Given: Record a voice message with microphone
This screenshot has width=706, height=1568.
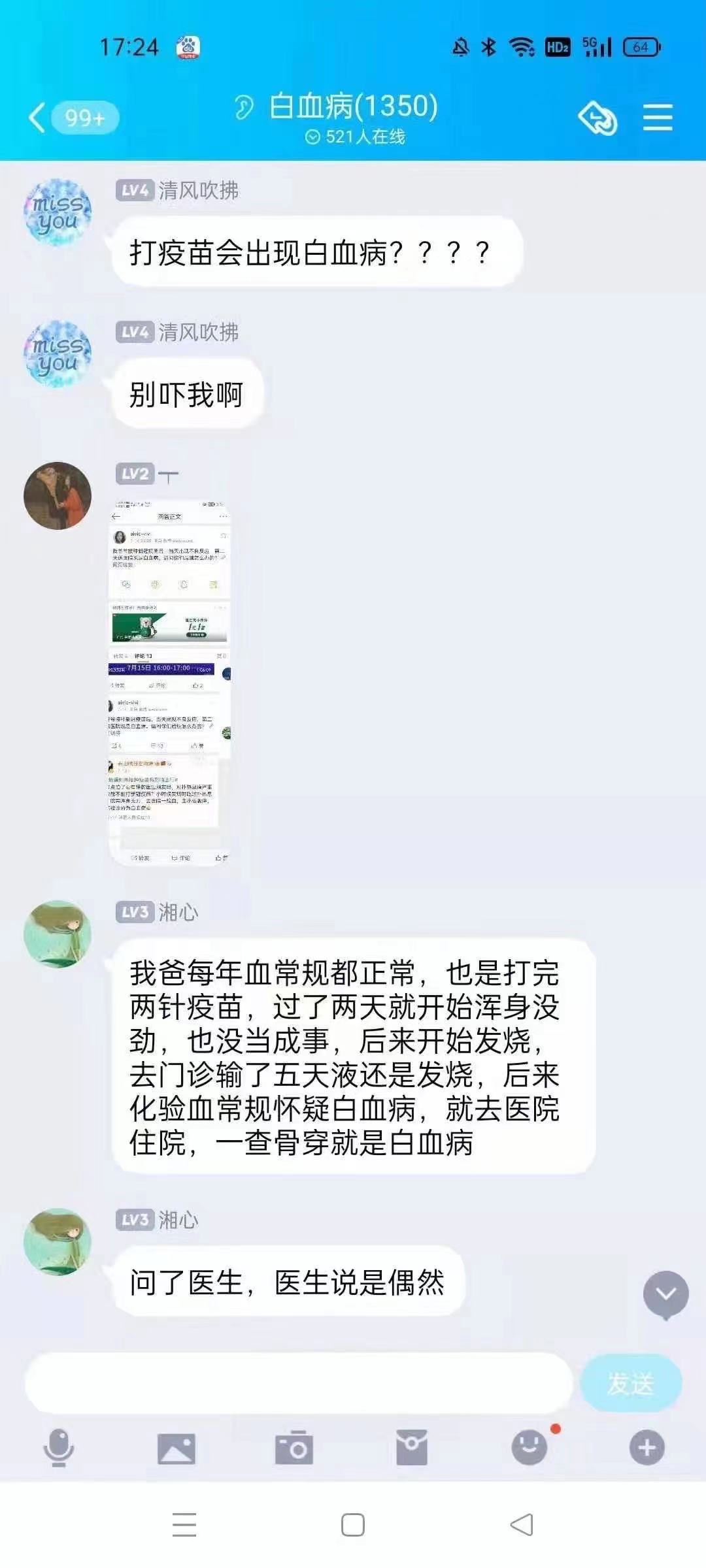Looking at the screenshot, I should [59, 1447].
